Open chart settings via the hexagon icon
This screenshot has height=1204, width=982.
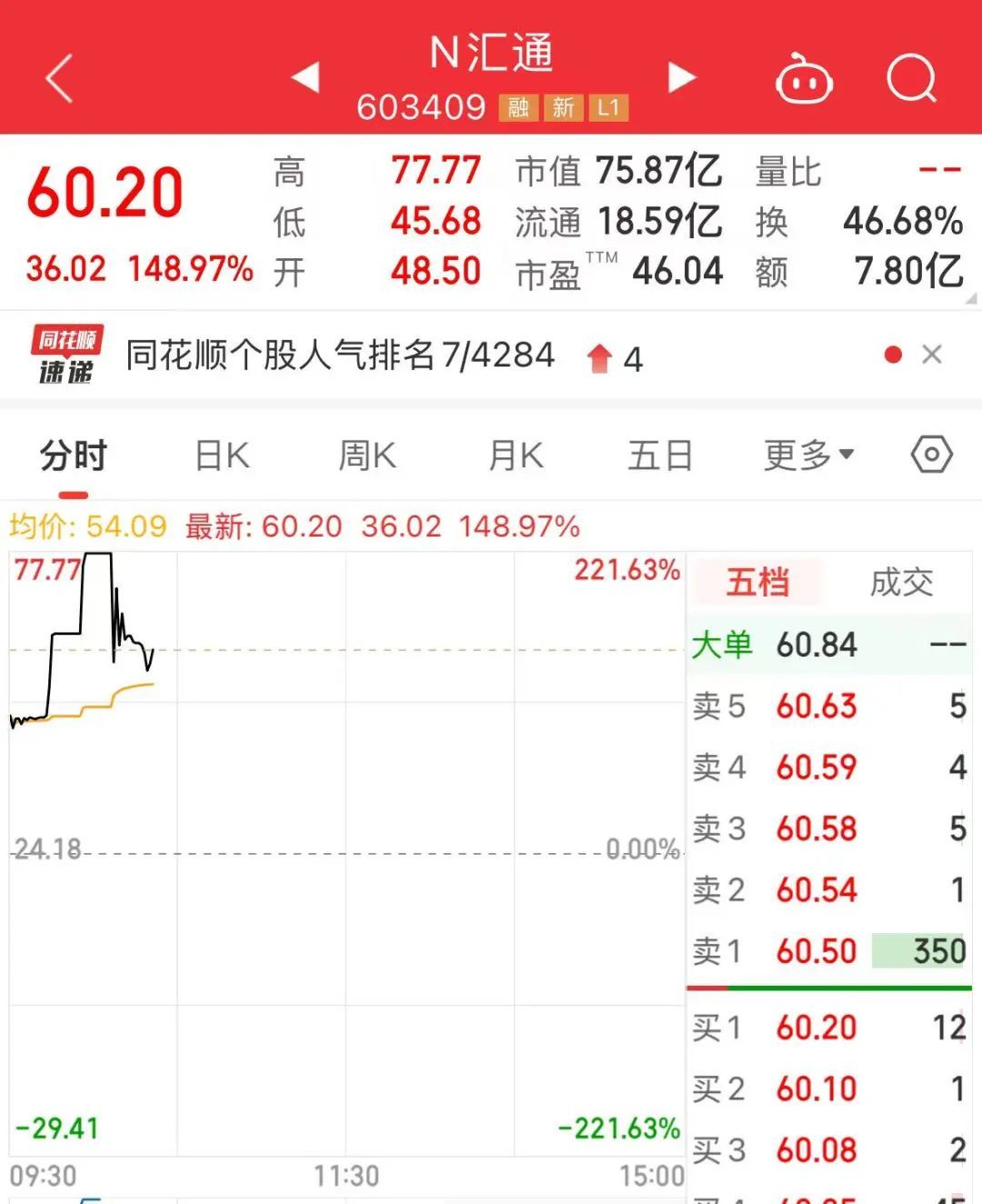click(931, 454)
